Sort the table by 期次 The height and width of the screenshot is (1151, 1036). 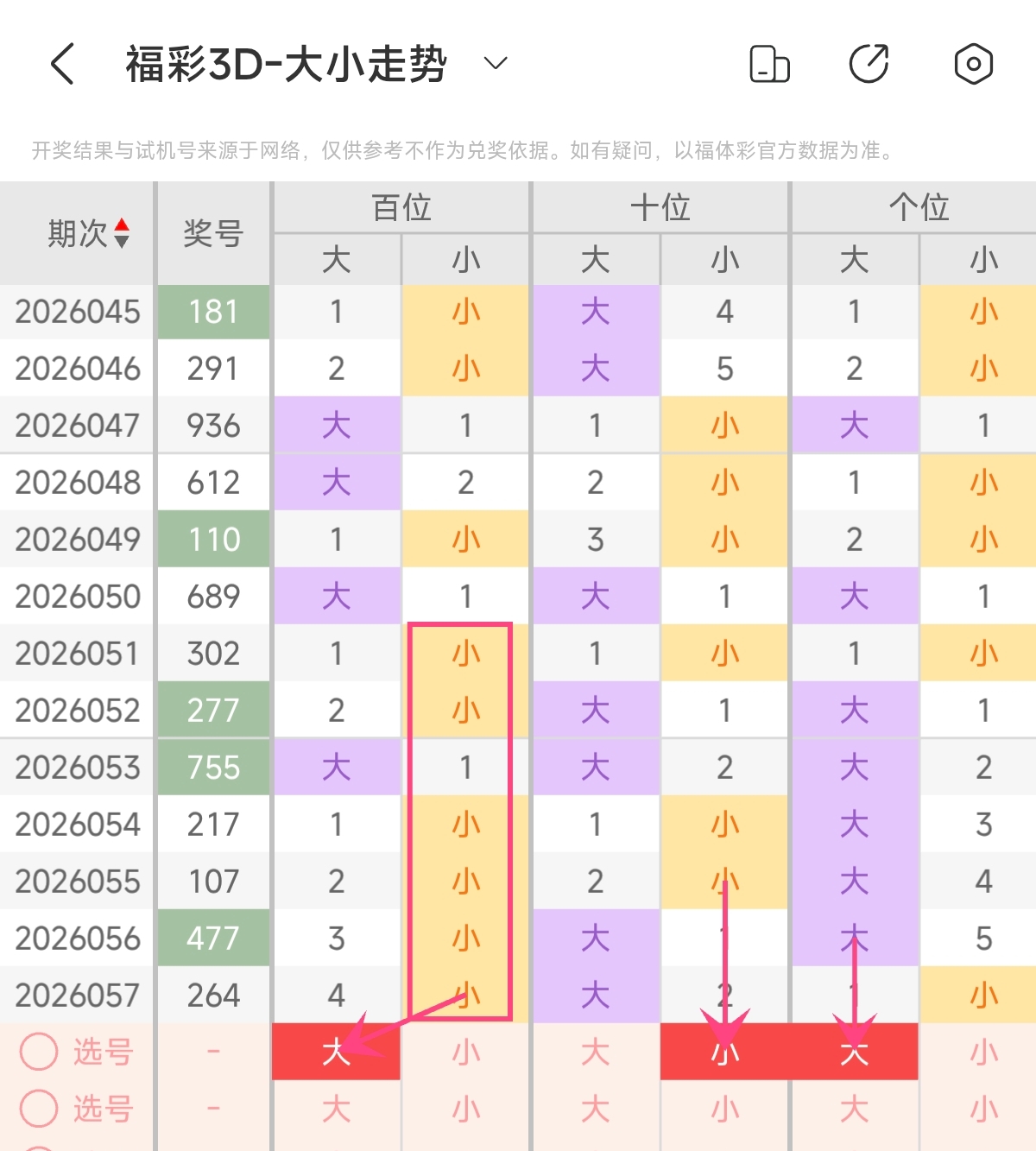(122, 233)
